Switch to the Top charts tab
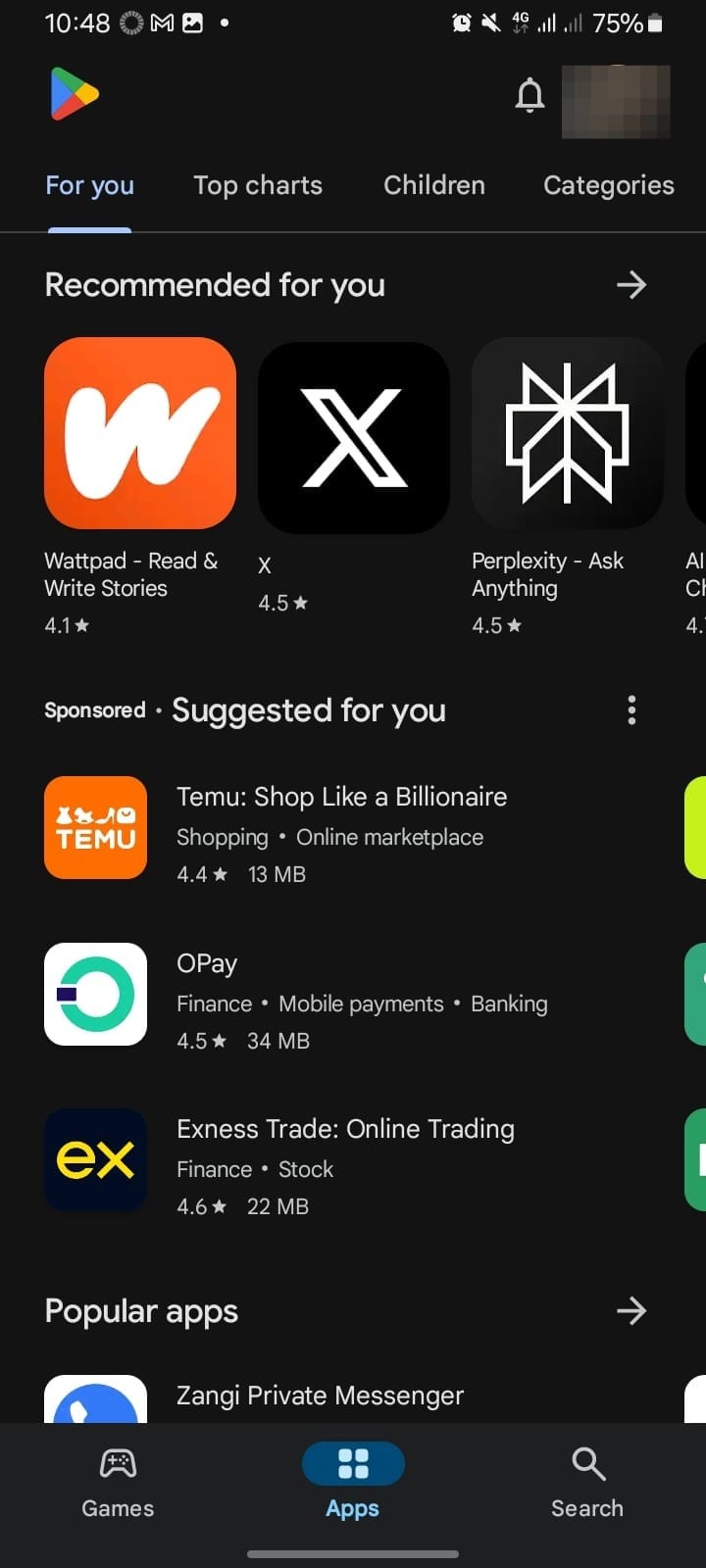 [x=258, y=185]
